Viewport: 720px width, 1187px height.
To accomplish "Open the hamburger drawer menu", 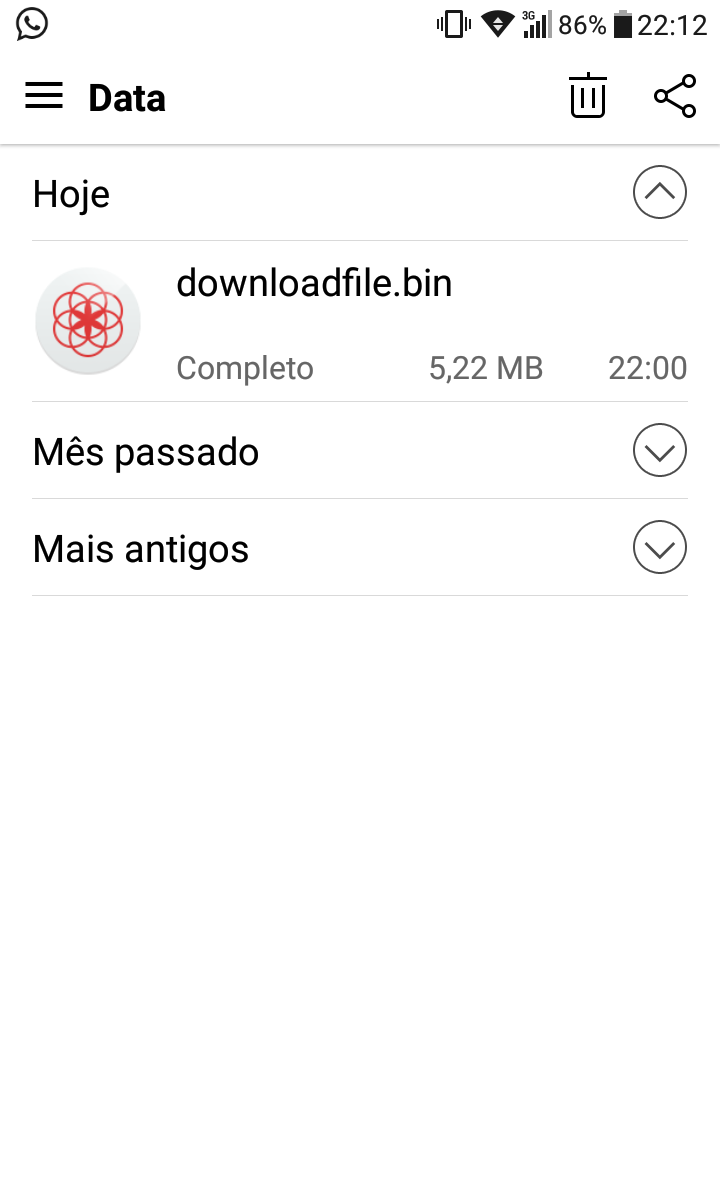I will (x=44, y=96).
